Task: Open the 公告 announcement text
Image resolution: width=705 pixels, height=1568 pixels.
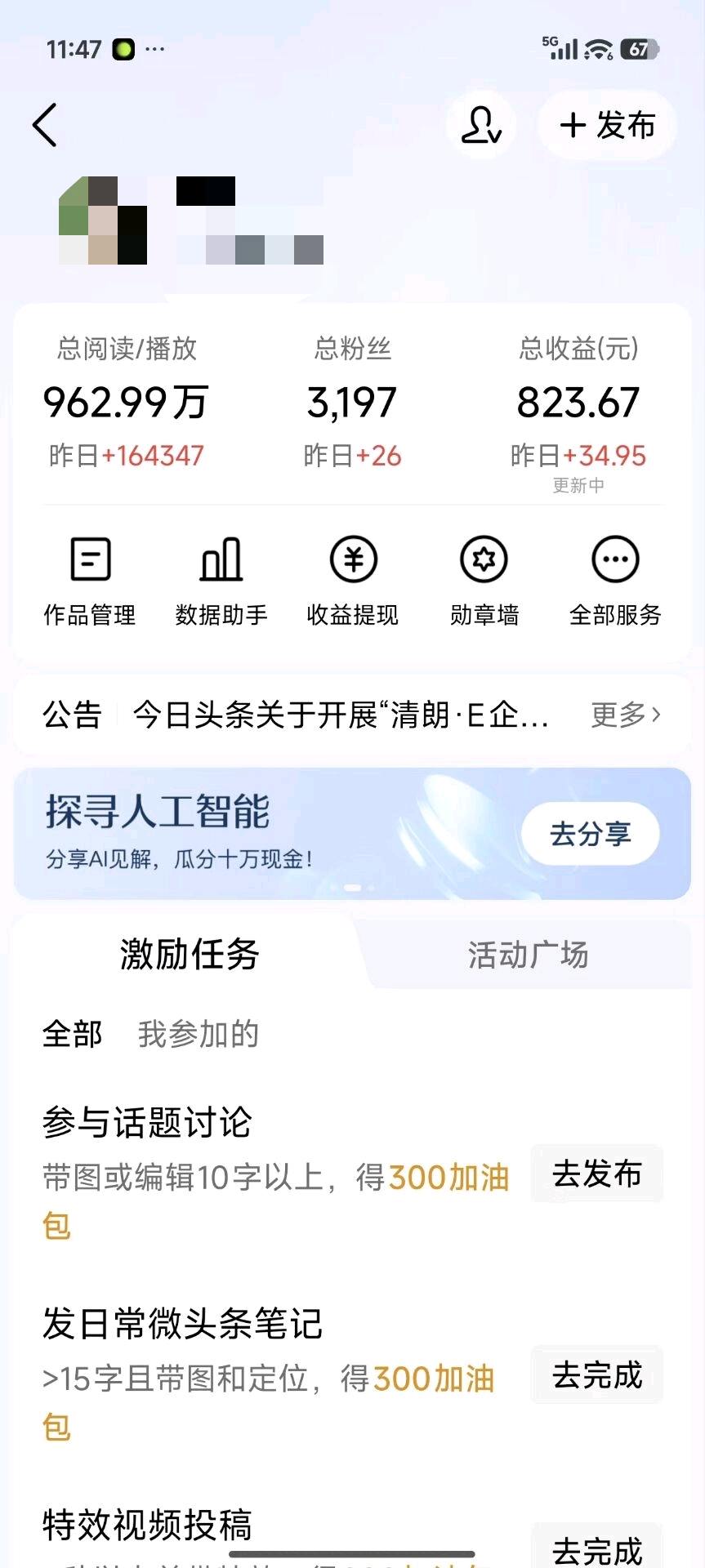Action: [340, 714]
